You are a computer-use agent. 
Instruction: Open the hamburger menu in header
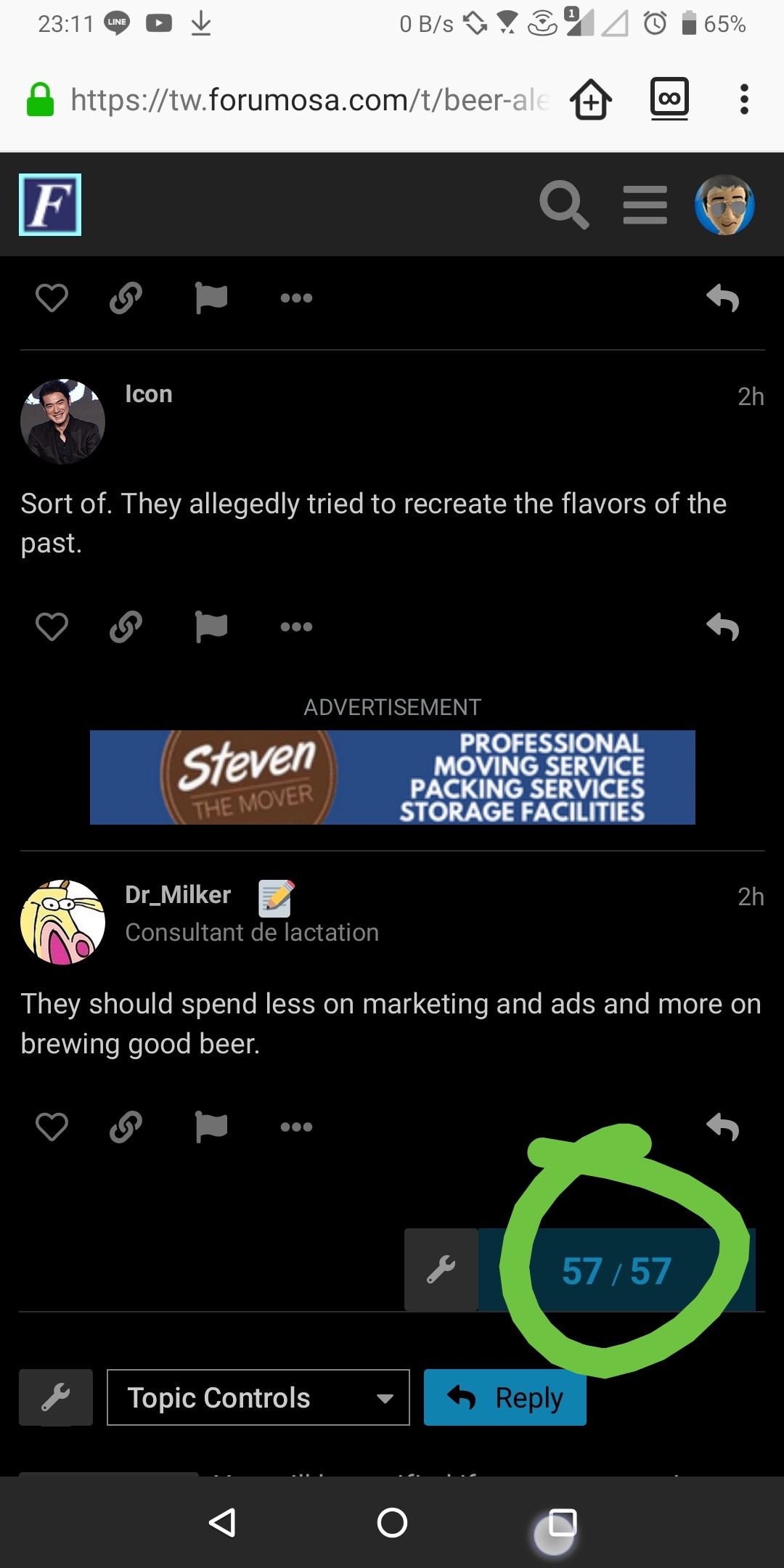[645, 205]
